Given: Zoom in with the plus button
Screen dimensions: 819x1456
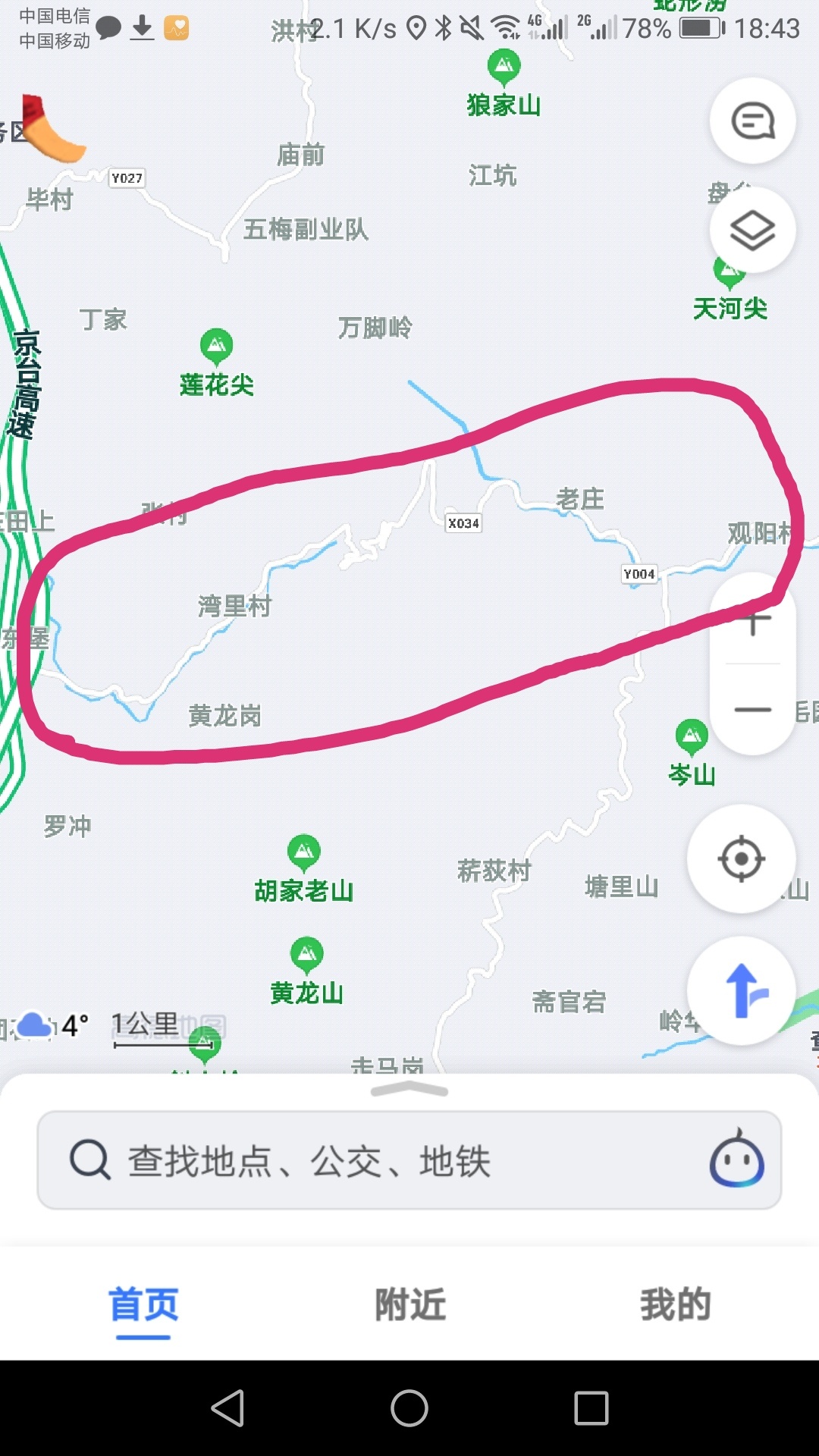Looking at the screenshot, I should (752, 623).
